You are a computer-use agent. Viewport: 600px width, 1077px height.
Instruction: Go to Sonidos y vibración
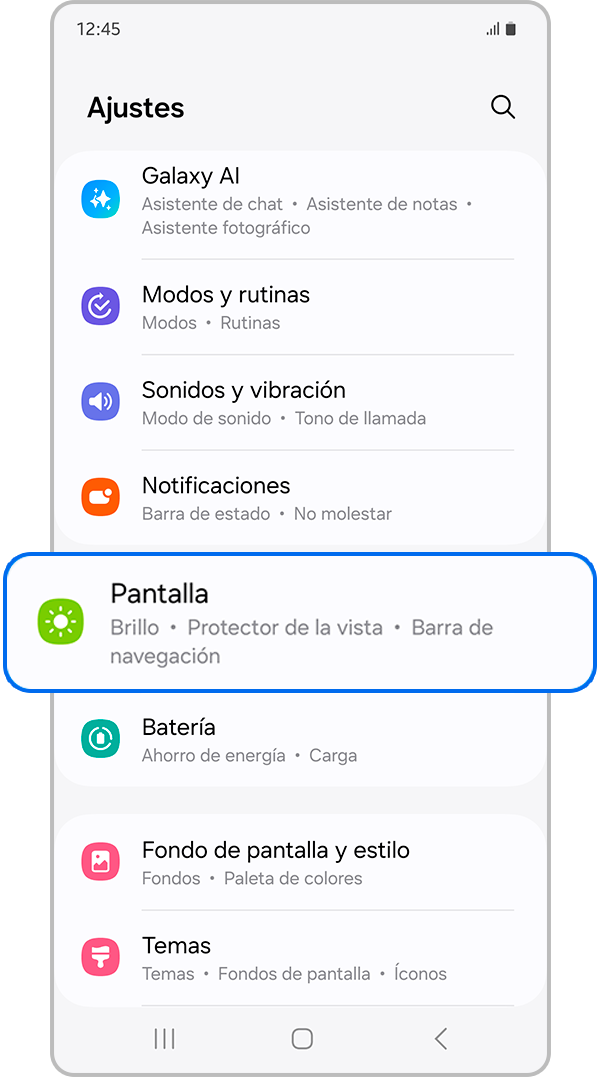coord(300,402)
